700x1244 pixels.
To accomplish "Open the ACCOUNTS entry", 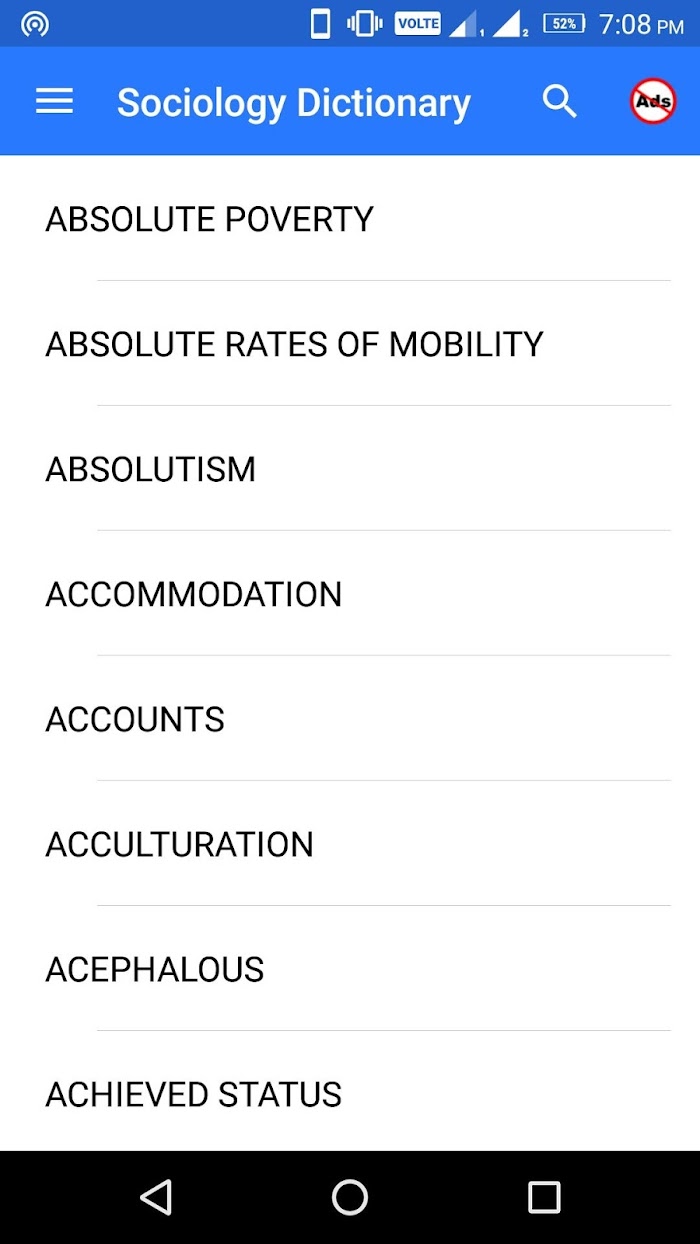I will pyautogui.click(x=350, y=719).
